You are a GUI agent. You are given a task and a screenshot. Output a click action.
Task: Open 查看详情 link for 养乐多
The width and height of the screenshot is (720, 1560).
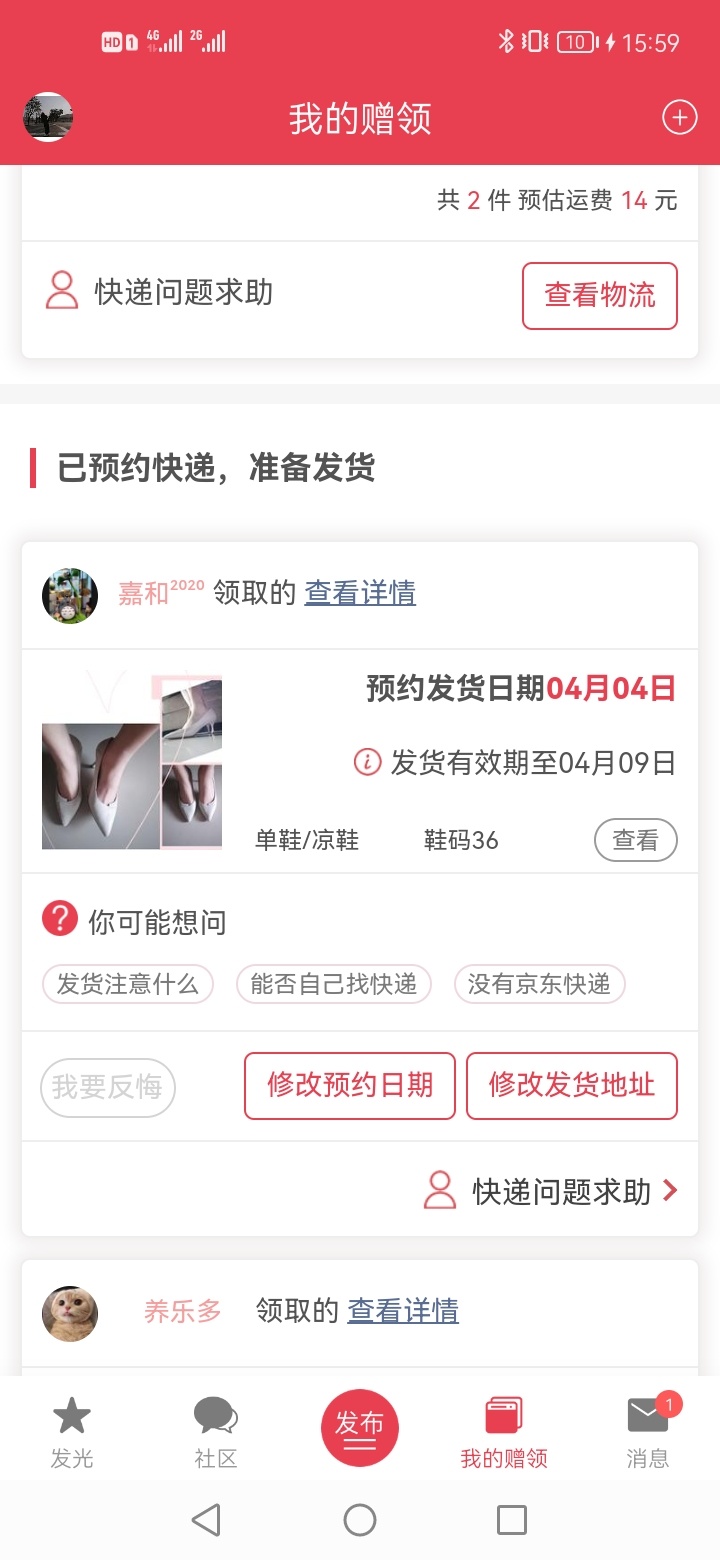tap(403, 1310)
